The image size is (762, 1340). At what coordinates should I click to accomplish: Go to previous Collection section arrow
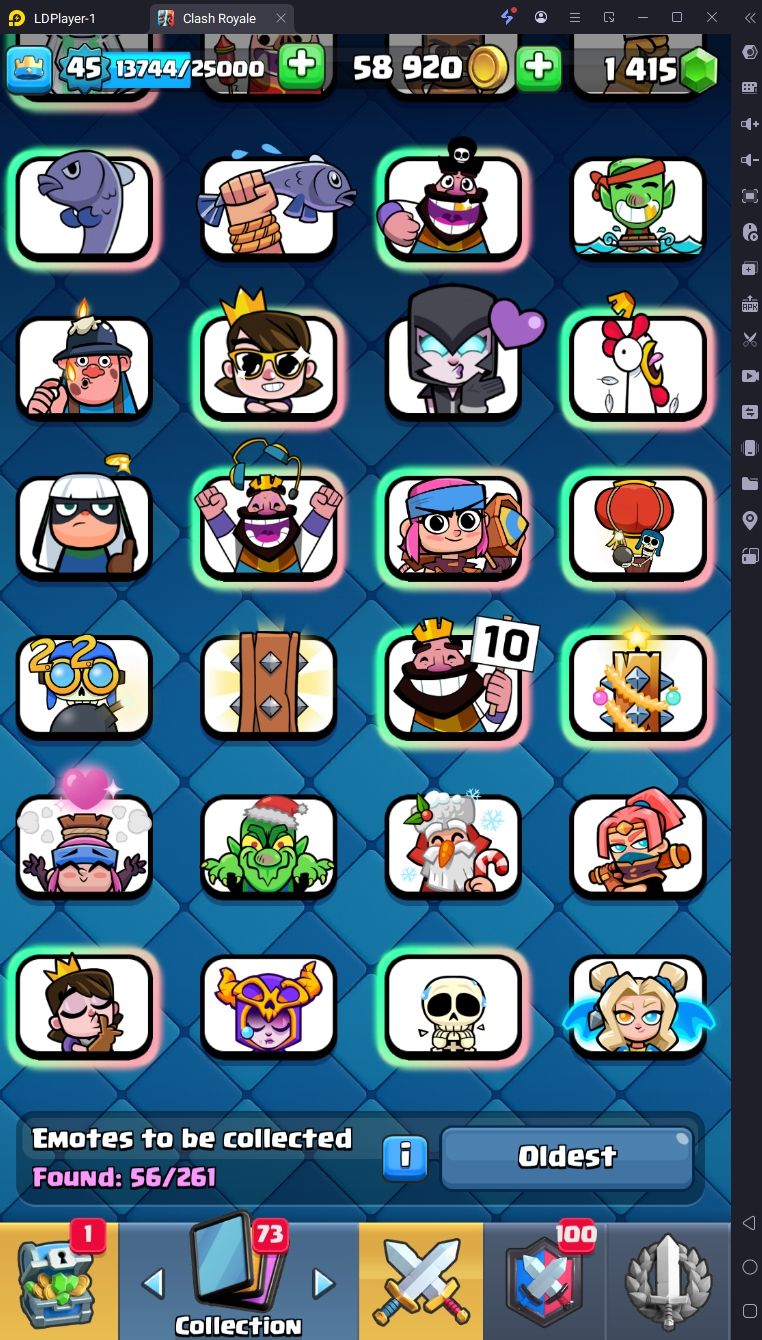point(153,1283)
